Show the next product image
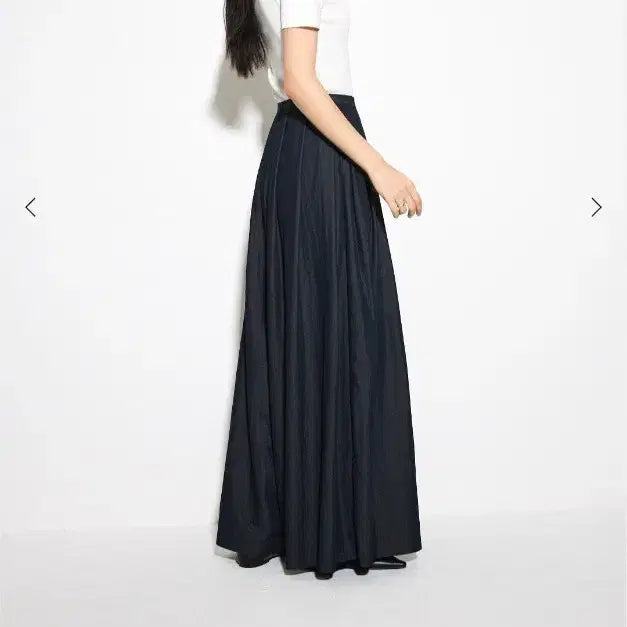Image resolution: width=627 pixels, height=627 pixels. pos(596,207)
